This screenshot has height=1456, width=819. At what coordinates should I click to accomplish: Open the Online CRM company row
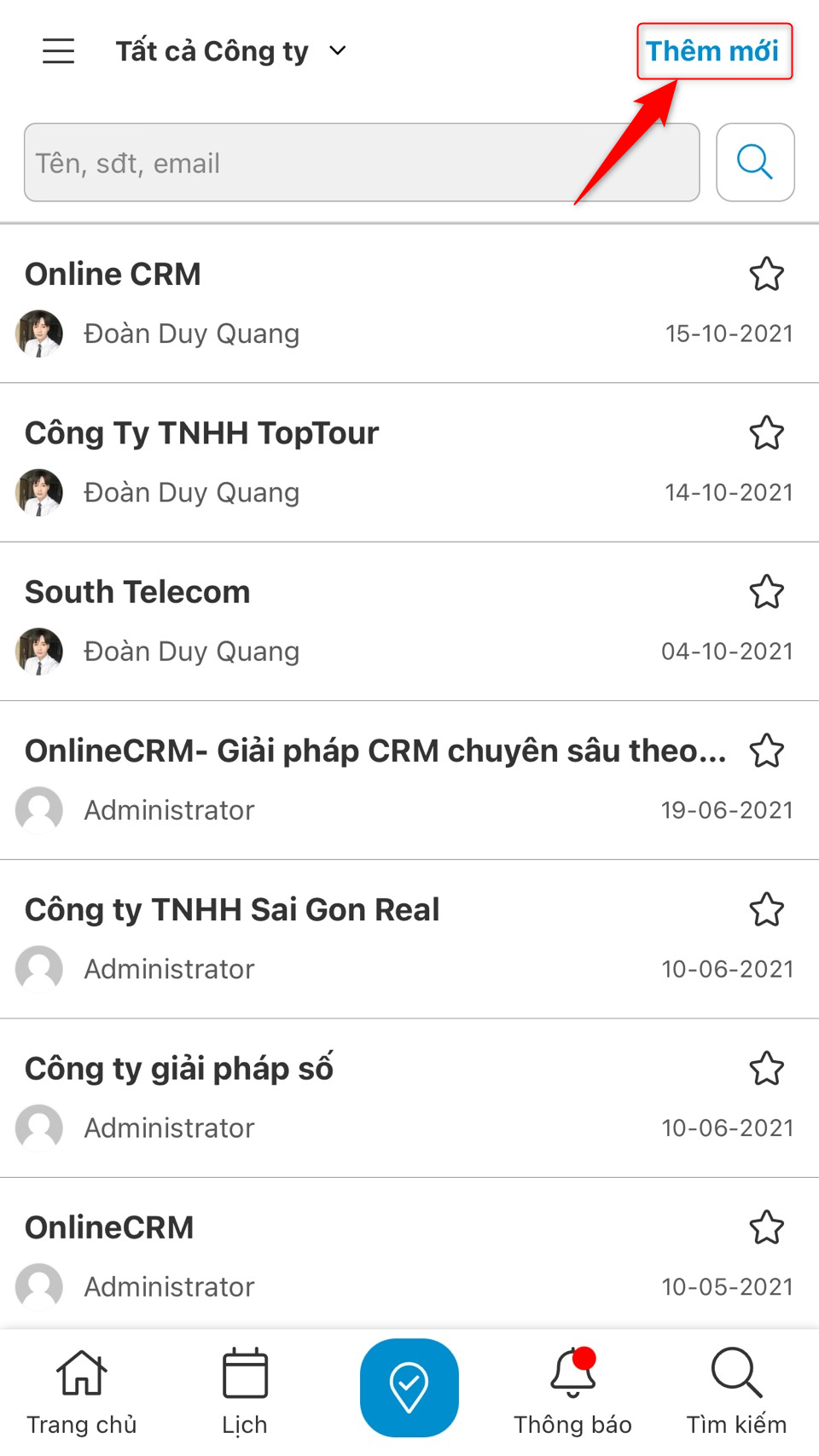[x=409, y=304]
